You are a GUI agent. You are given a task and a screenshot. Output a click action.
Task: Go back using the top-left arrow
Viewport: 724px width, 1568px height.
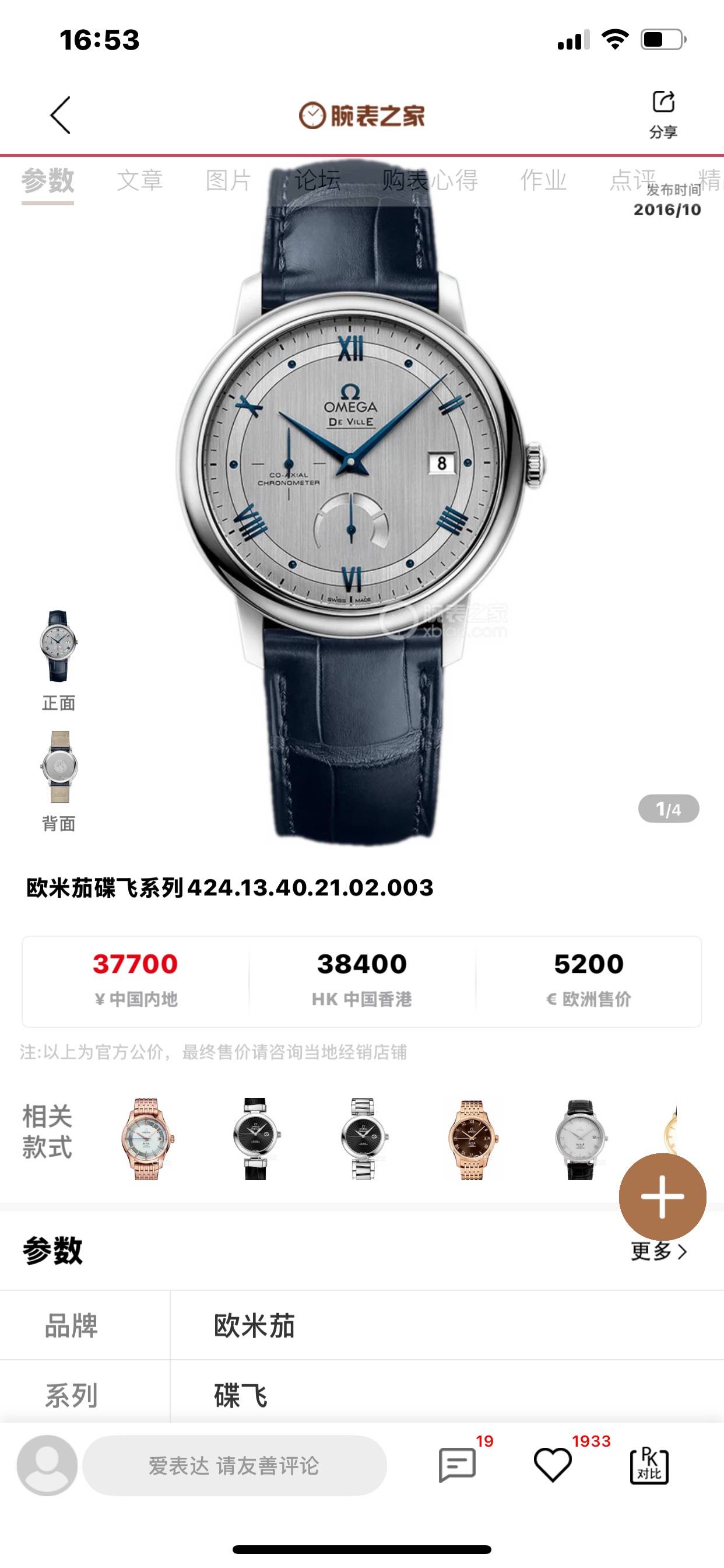point(61,115)
